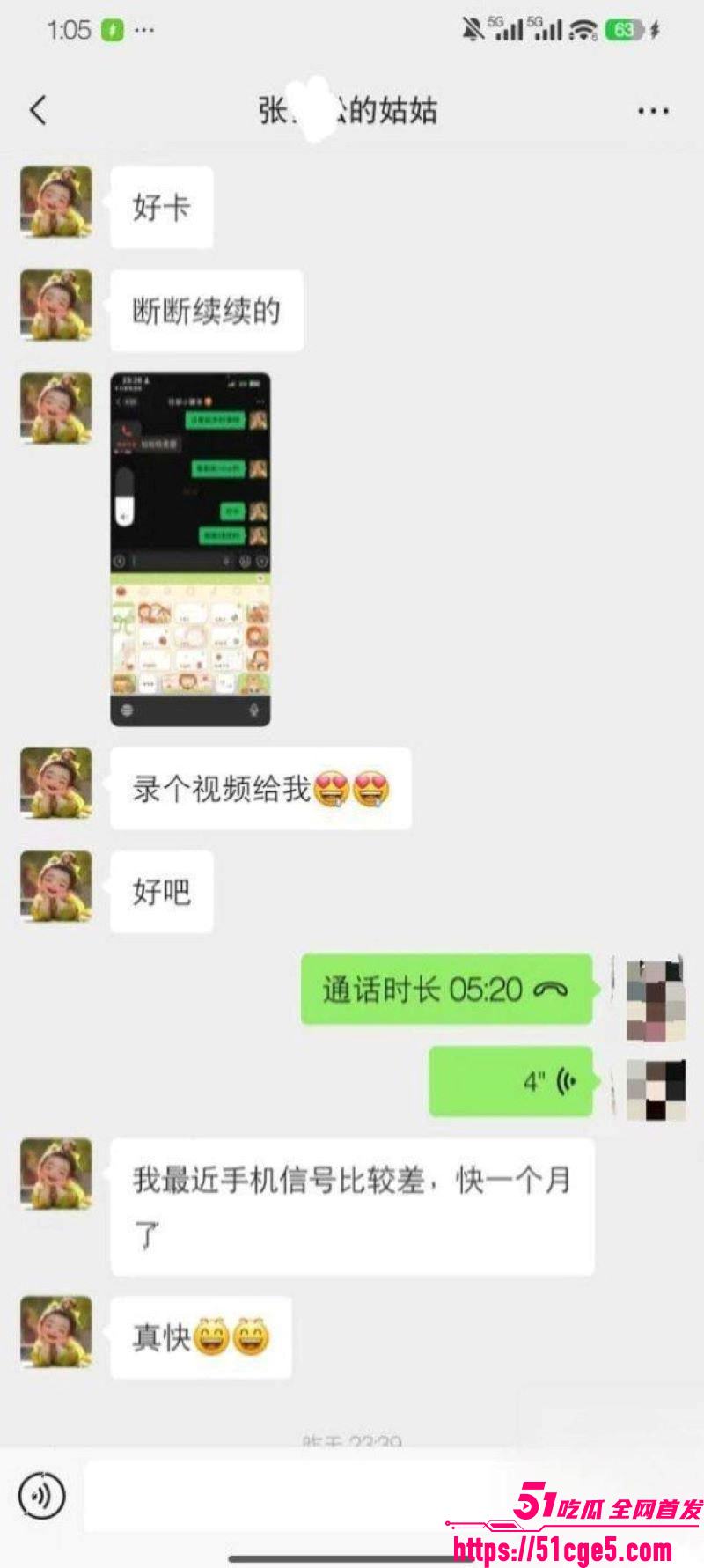
Task: Switch to voice input mode
Action: (x=41, y=1495)
